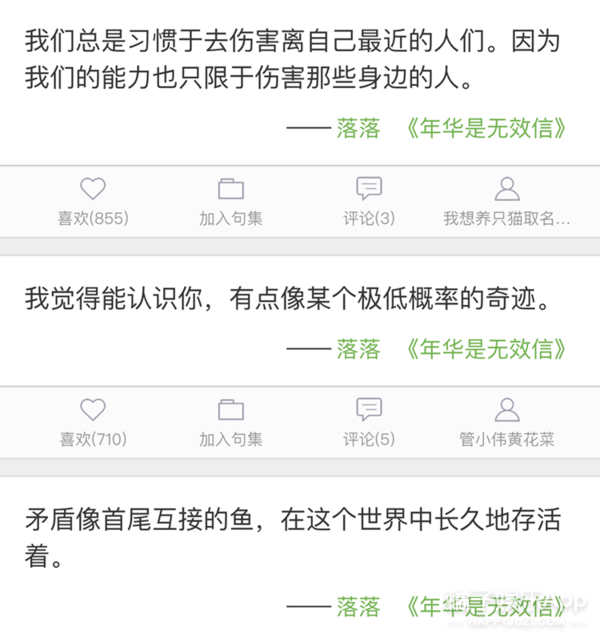Like the quote with 710 likes
Viewport: 600px width, 642px height.
(x=93, y=421)
